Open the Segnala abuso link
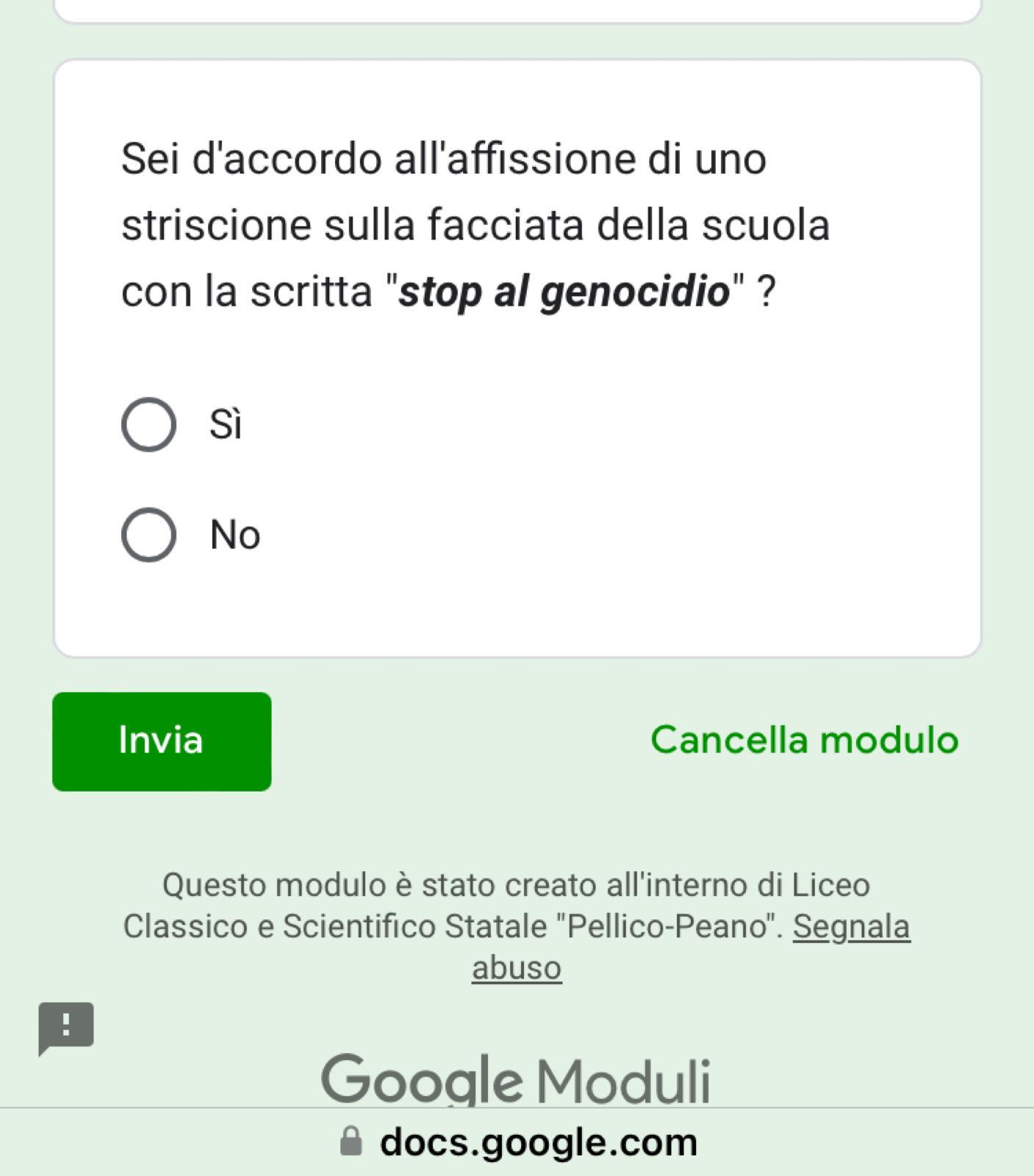The image size is (1034, 1176). click(850, 927)
